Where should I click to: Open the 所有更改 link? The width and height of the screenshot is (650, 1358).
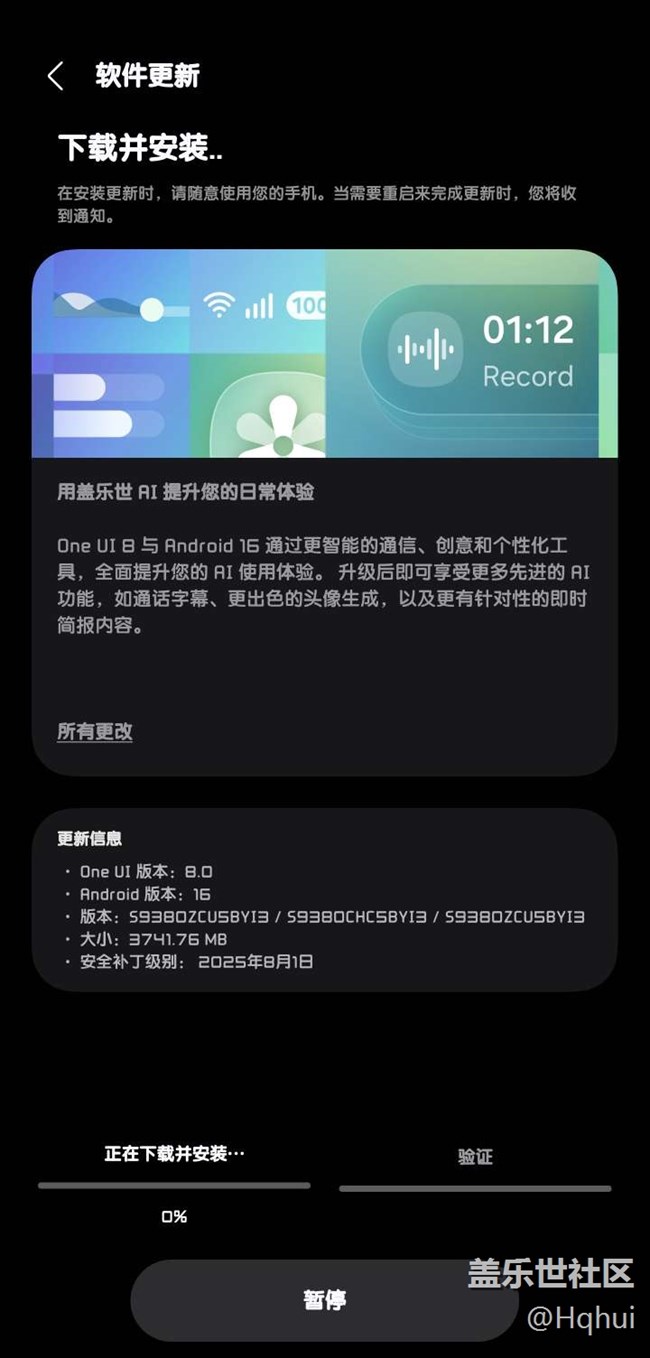[x=95, y=731]
